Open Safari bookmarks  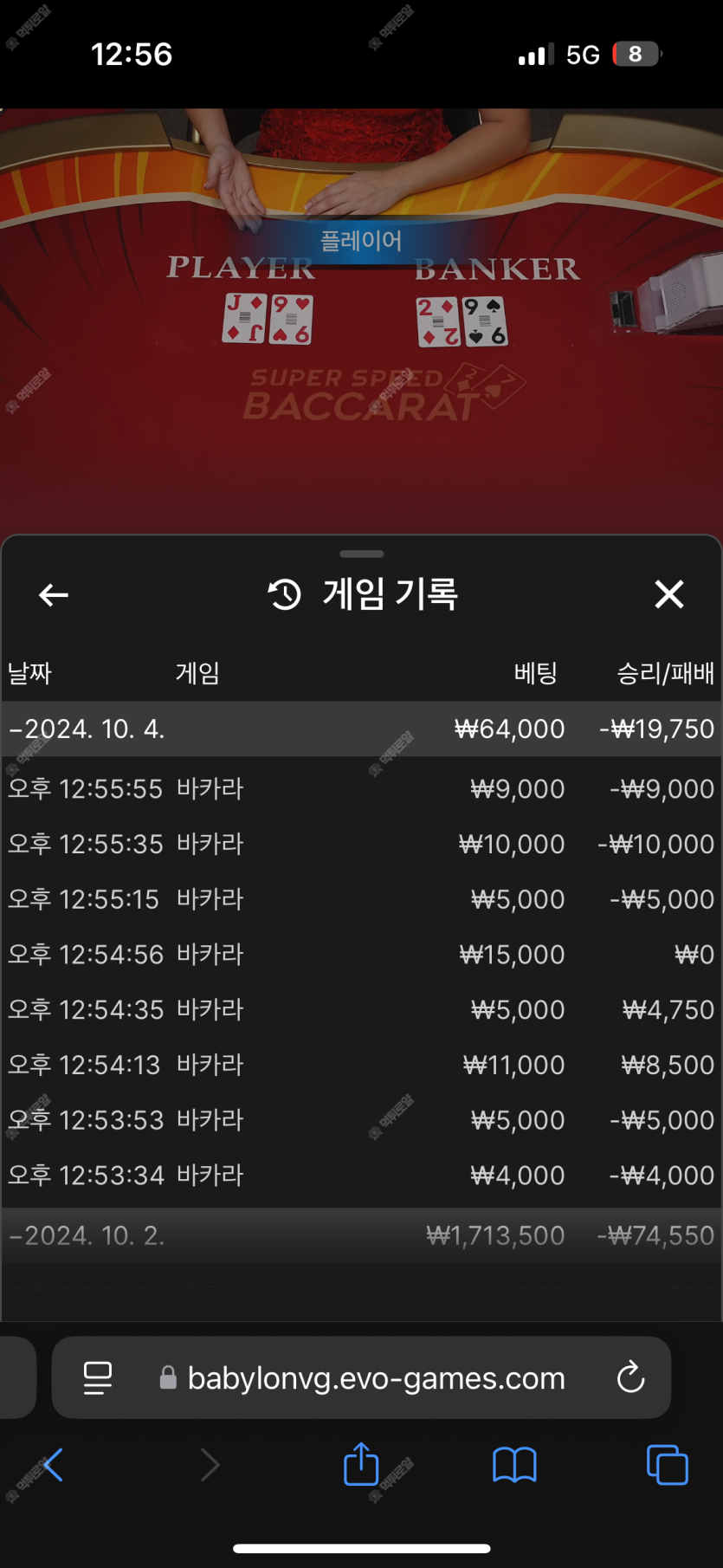[514, 1465]
